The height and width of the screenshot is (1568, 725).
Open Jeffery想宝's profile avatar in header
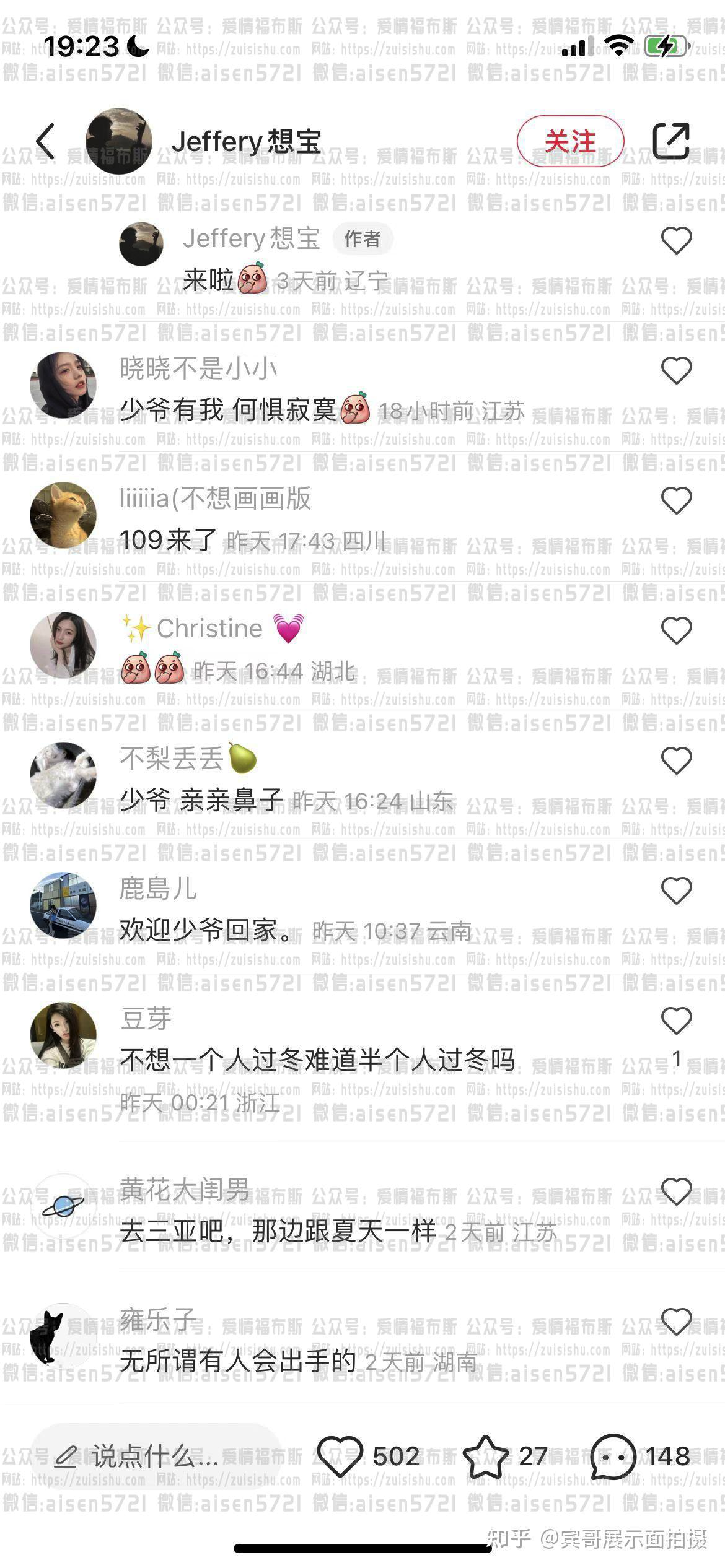119,141
